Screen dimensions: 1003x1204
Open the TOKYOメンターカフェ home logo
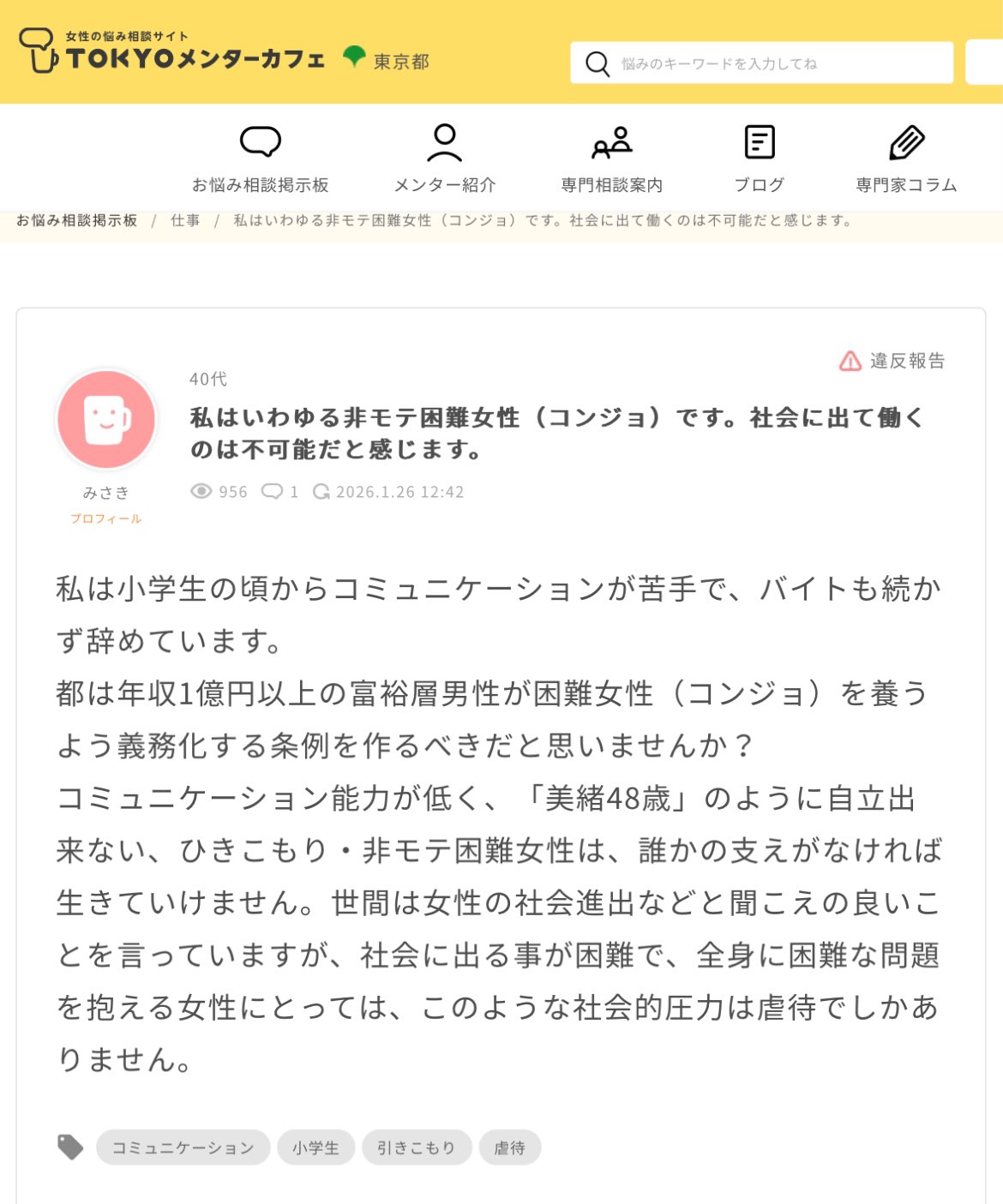click(171, 51)
